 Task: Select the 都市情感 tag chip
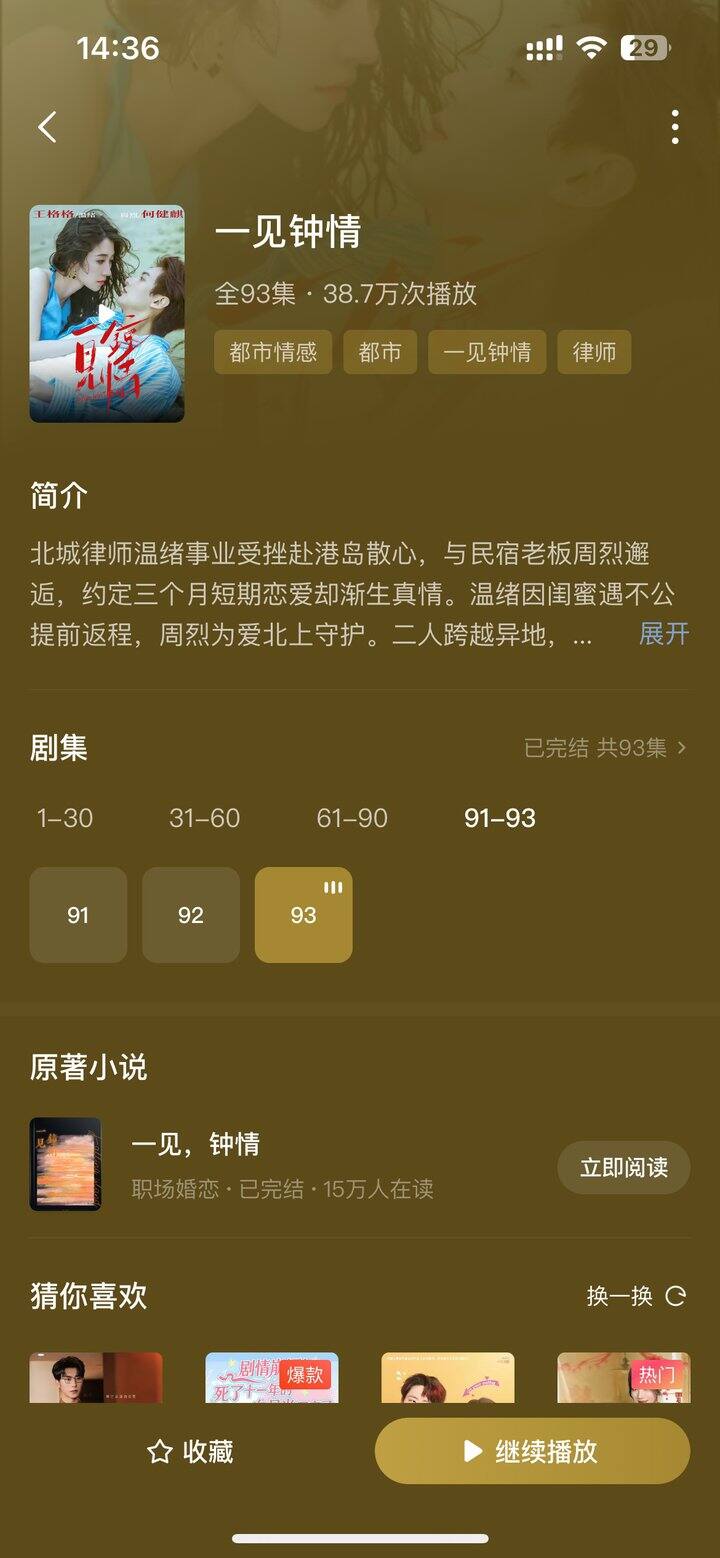click(273, 352)
